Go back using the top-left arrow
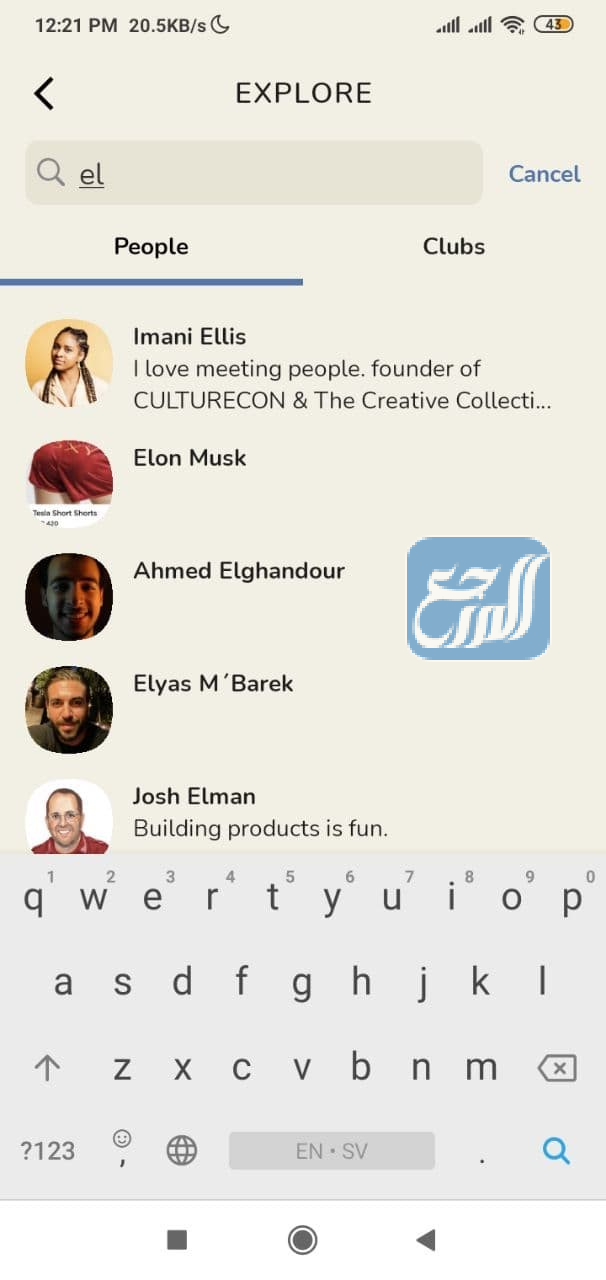The width and height of the screenshot is (606, 1280). (43, 93)
